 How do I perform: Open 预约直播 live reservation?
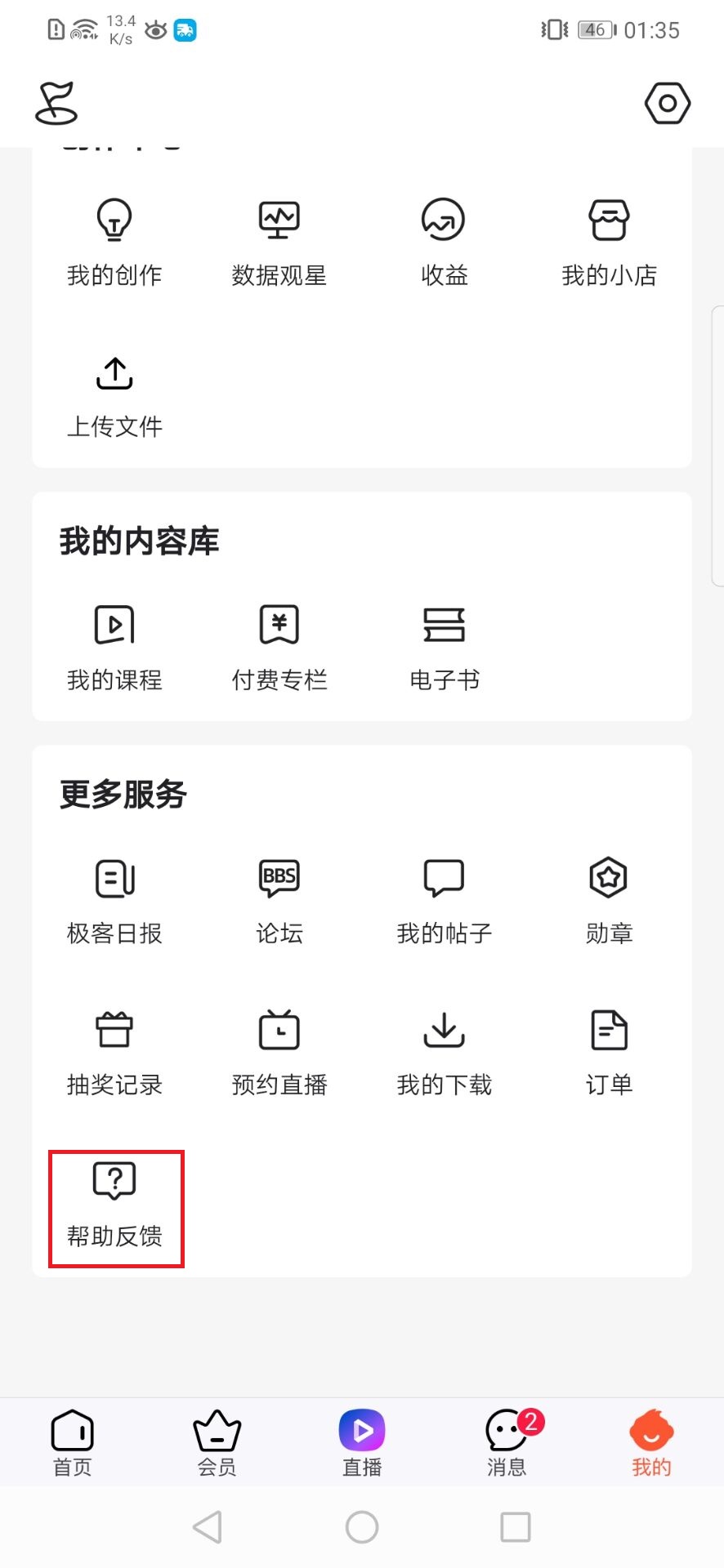(x=279, y=1051)
